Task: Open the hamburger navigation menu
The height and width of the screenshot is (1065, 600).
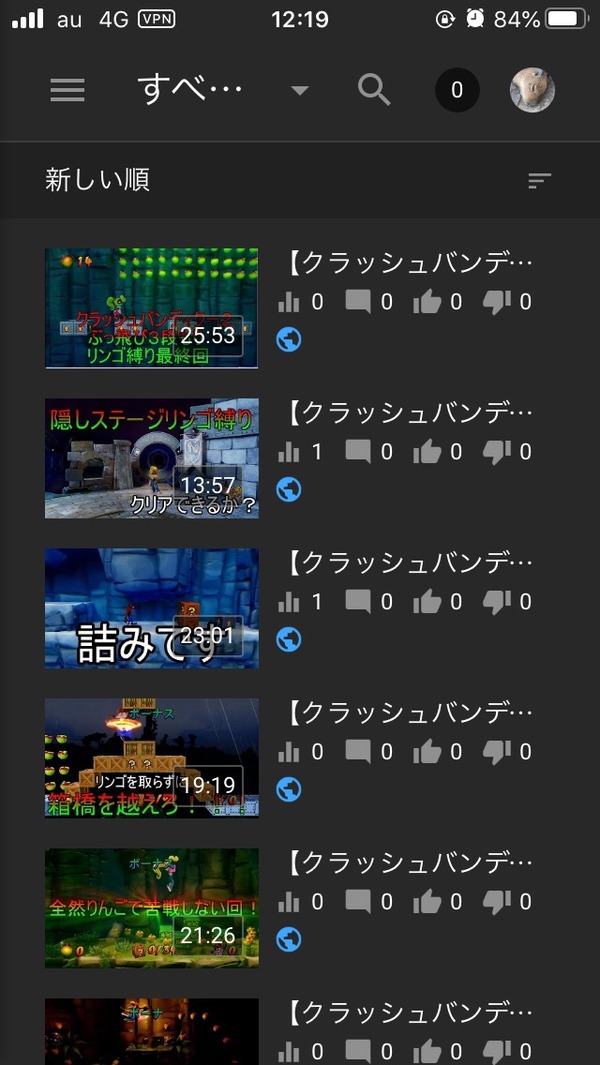Action: (x=67, y=90)
